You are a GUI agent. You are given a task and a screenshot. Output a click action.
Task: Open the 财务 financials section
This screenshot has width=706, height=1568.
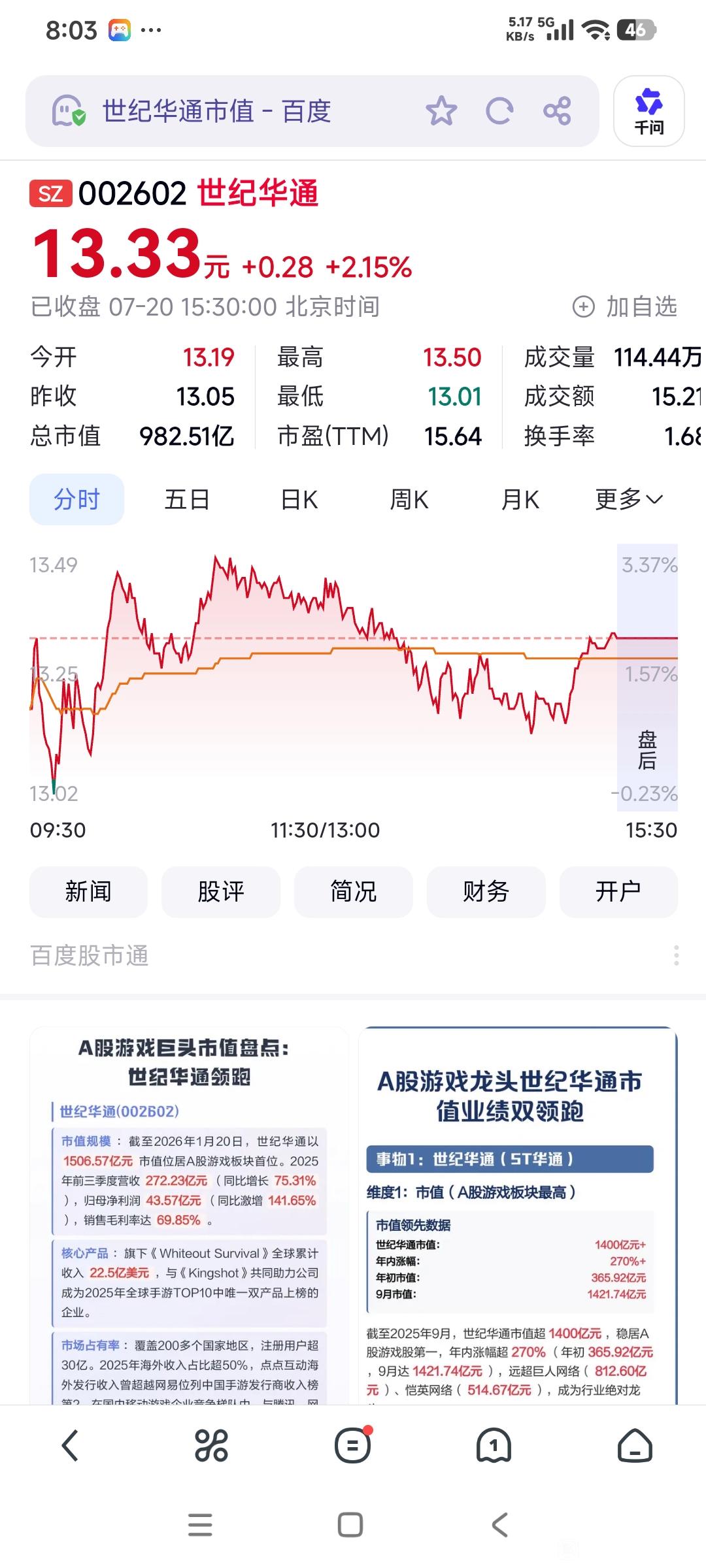[x=486, y=892]
